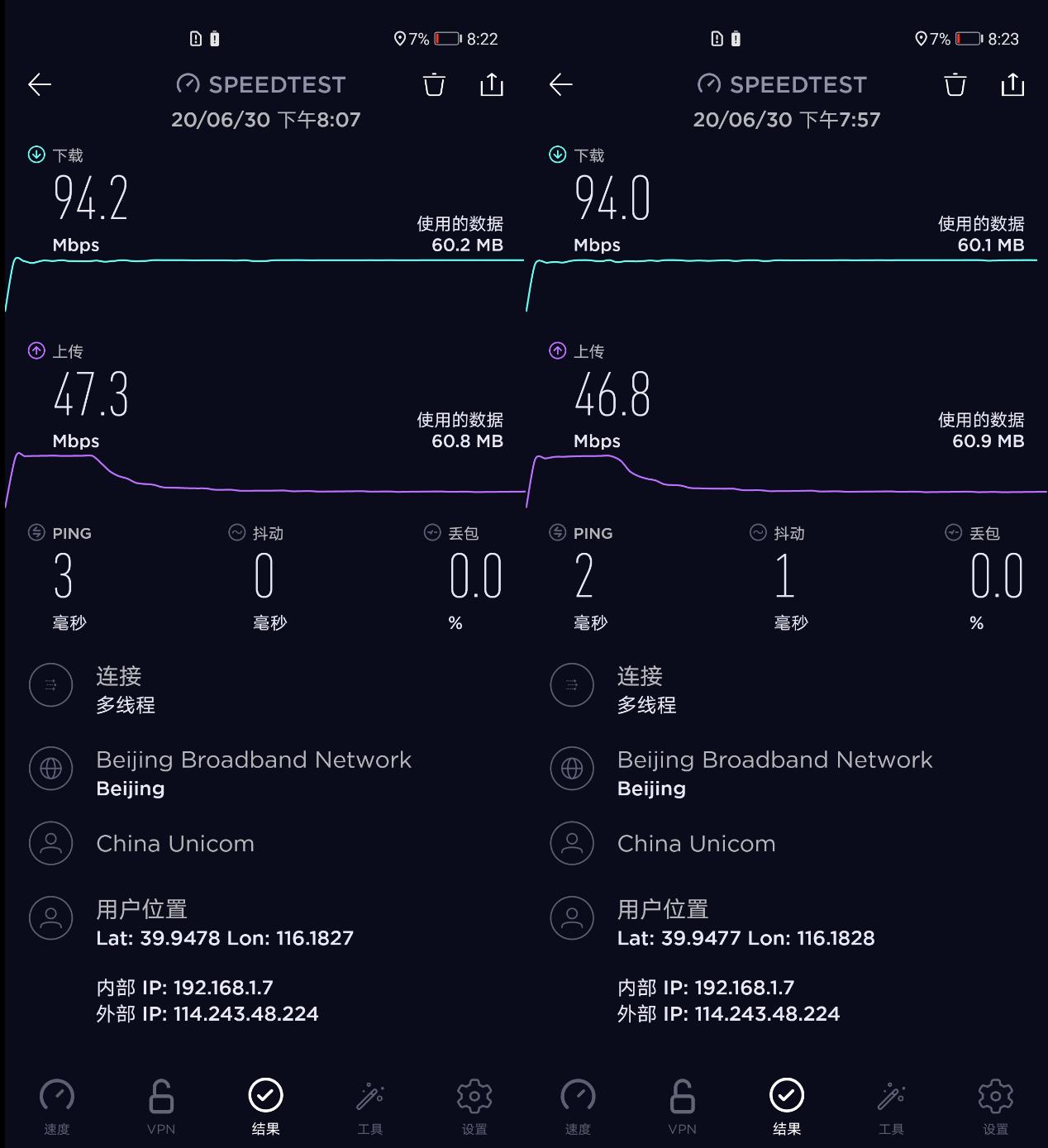Tap the globe icon beside Beijing Broadband Network
This screenshot has width=1048, height=1148.
pos(50,769)
